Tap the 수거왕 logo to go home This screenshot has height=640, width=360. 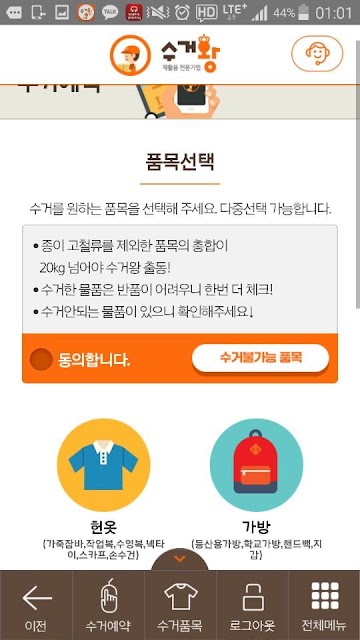(x=165, y=55)
